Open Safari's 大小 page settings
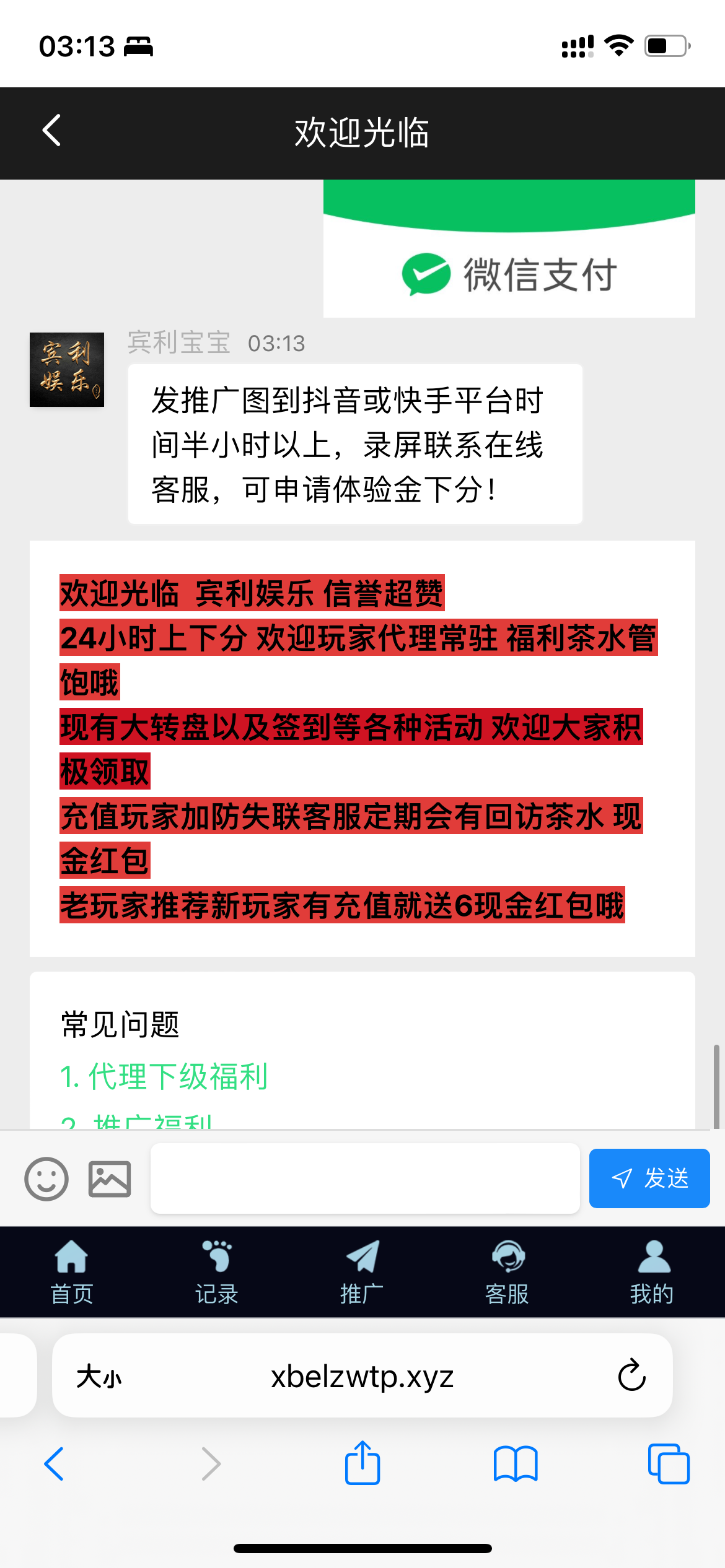Screen dimensions: 725x1568 point(99,1377)
